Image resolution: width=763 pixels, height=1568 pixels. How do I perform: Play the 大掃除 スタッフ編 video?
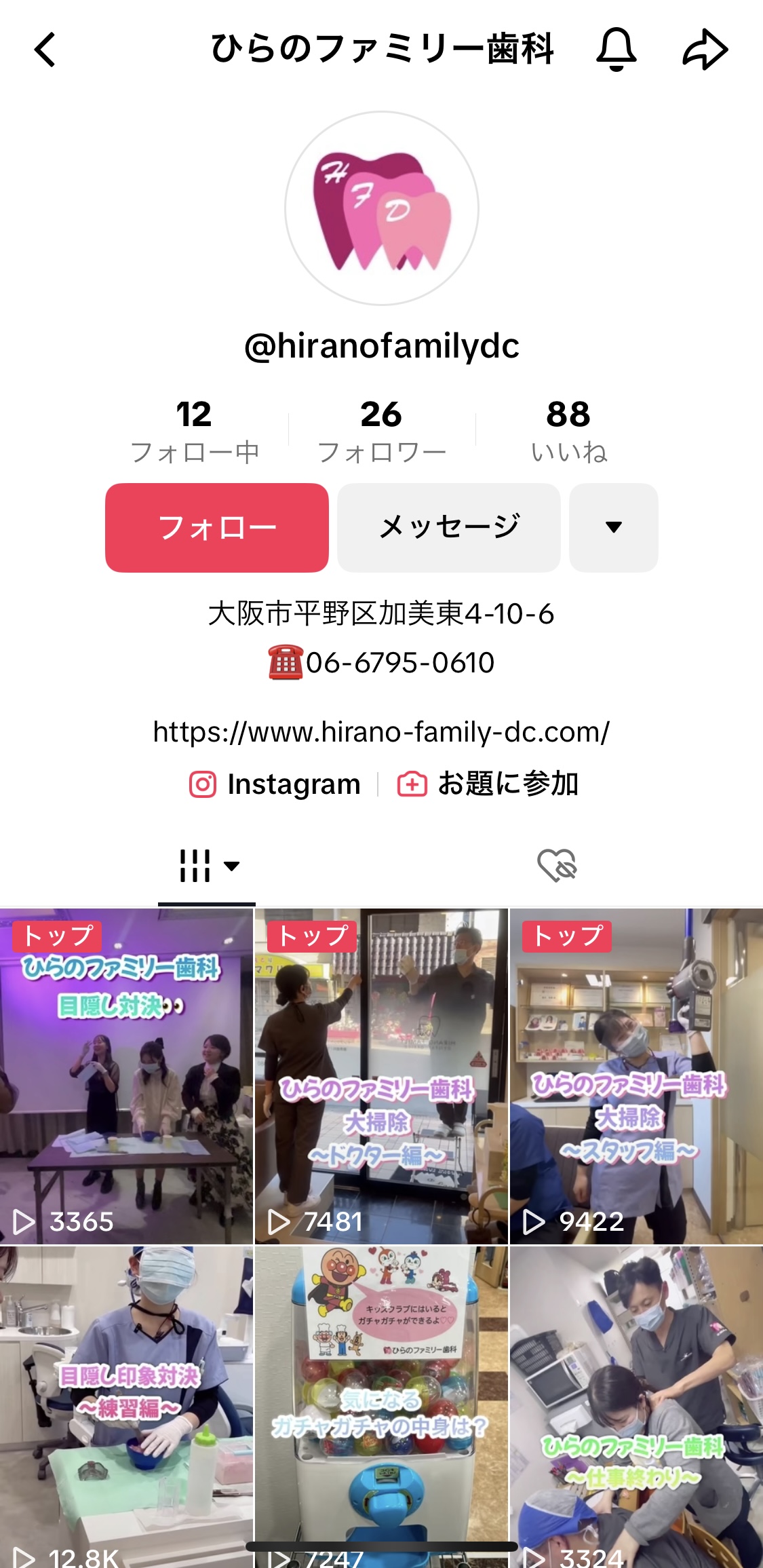pos(636,1076)
